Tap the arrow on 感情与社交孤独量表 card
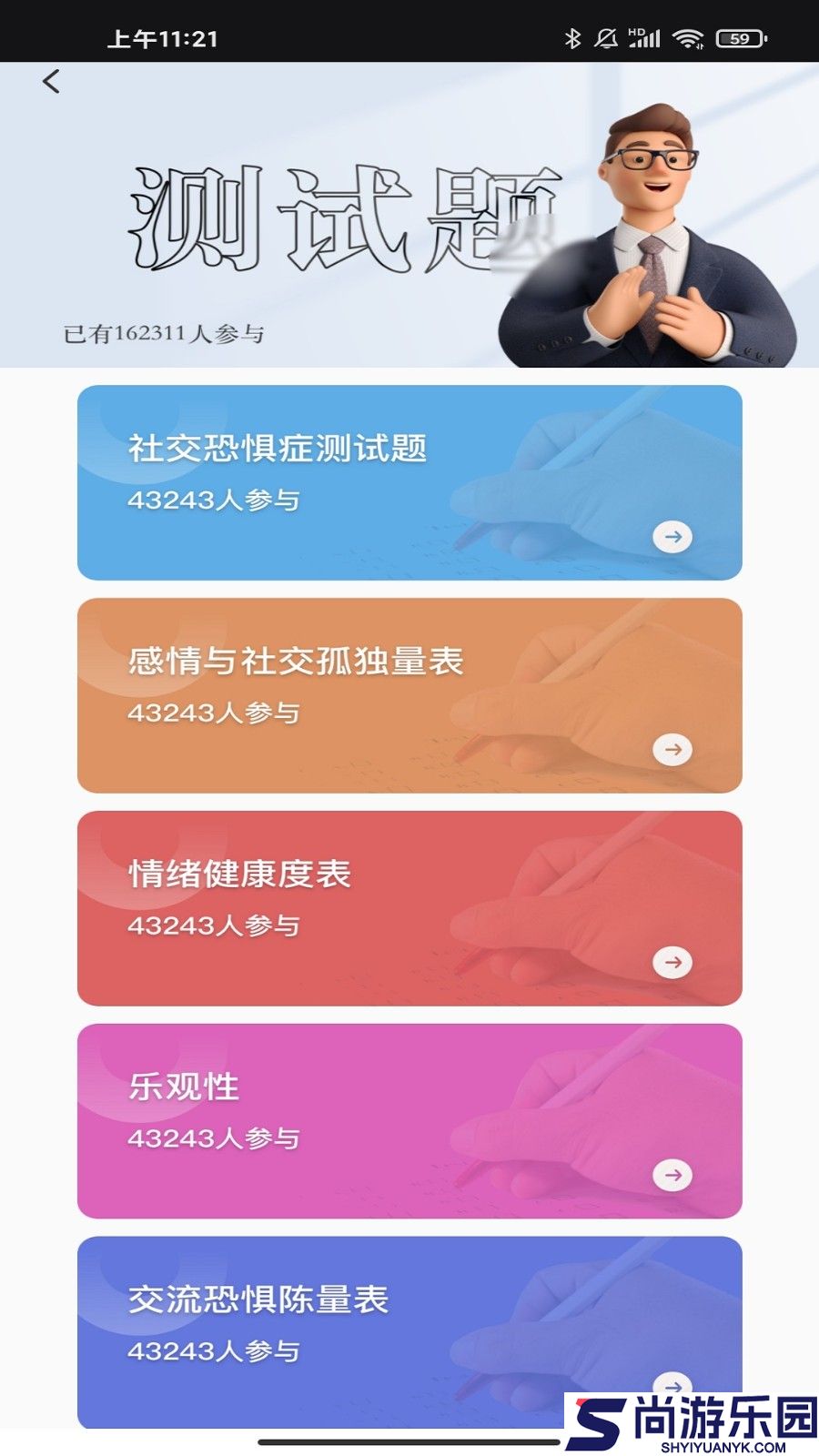 tap(673, 748)
